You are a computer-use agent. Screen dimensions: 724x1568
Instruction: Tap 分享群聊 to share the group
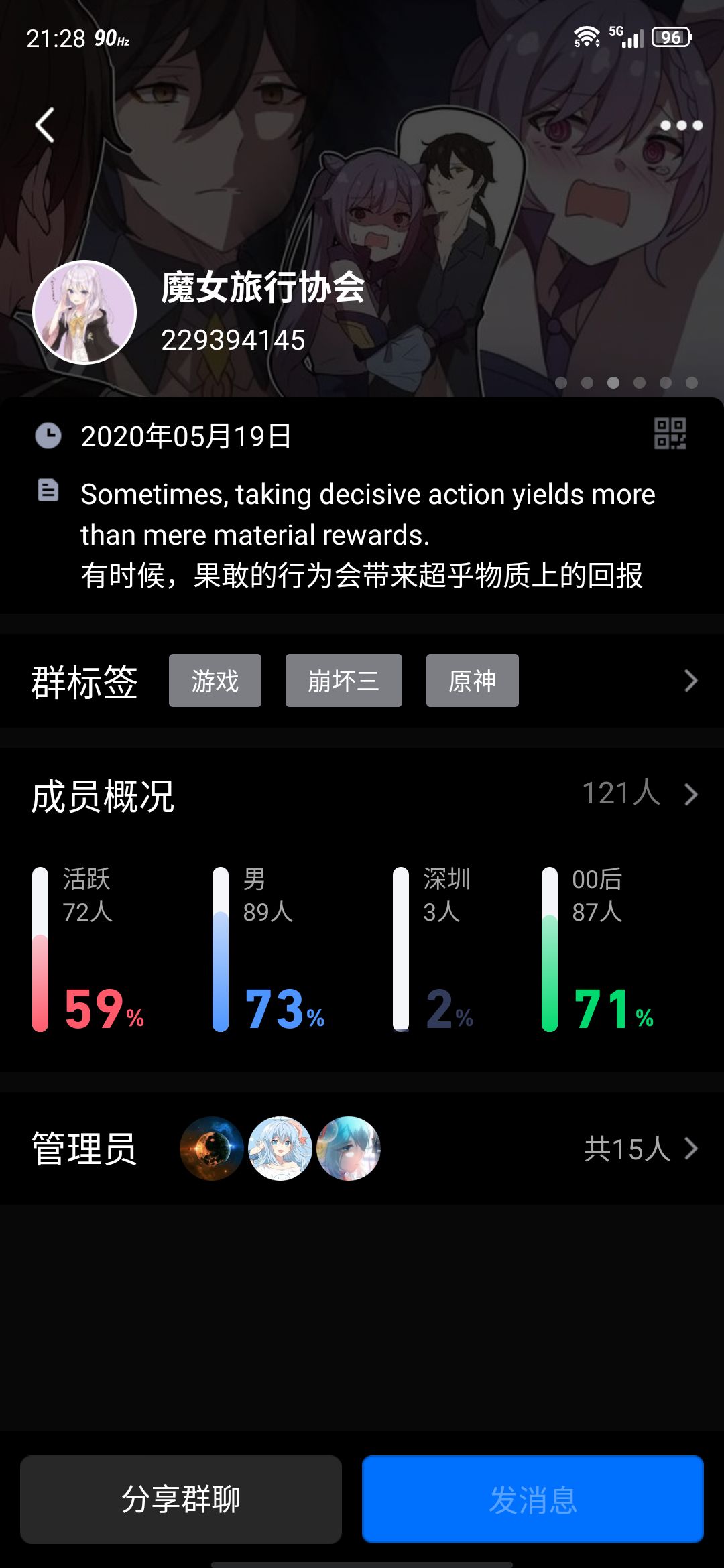coord(181,1499)
